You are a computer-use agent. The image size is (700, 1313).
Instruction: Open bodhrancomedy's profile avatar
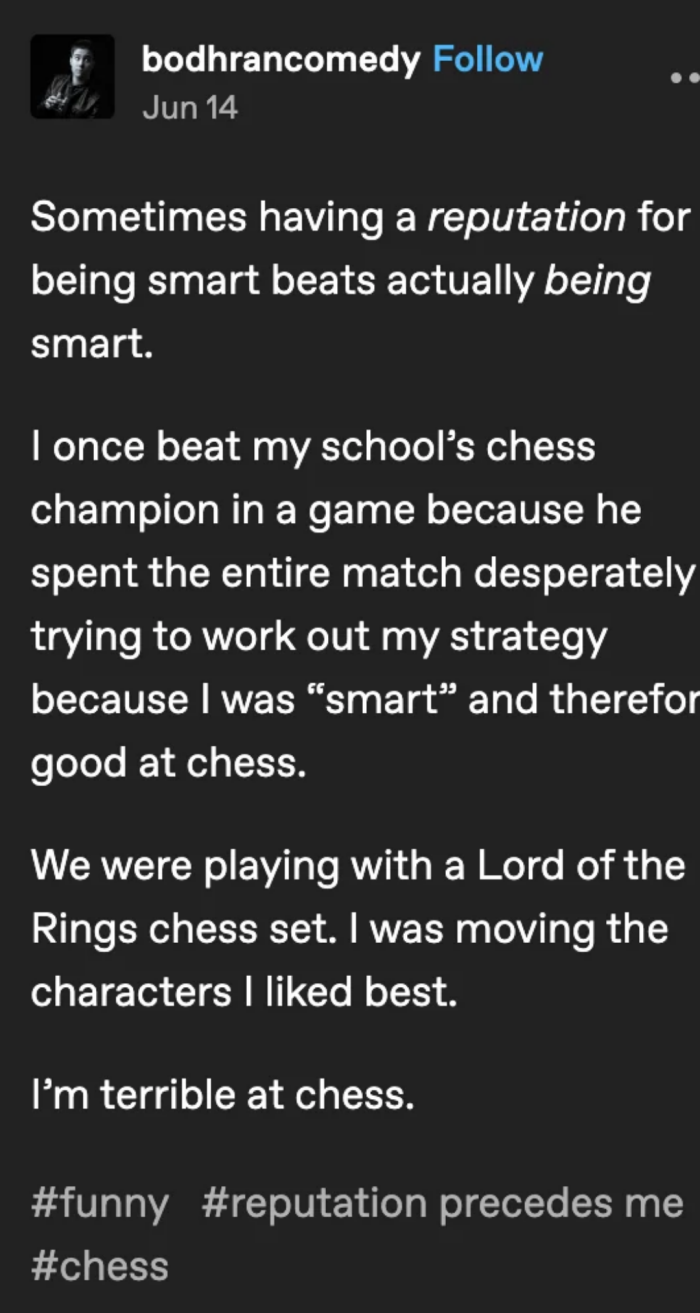(72, 77)
